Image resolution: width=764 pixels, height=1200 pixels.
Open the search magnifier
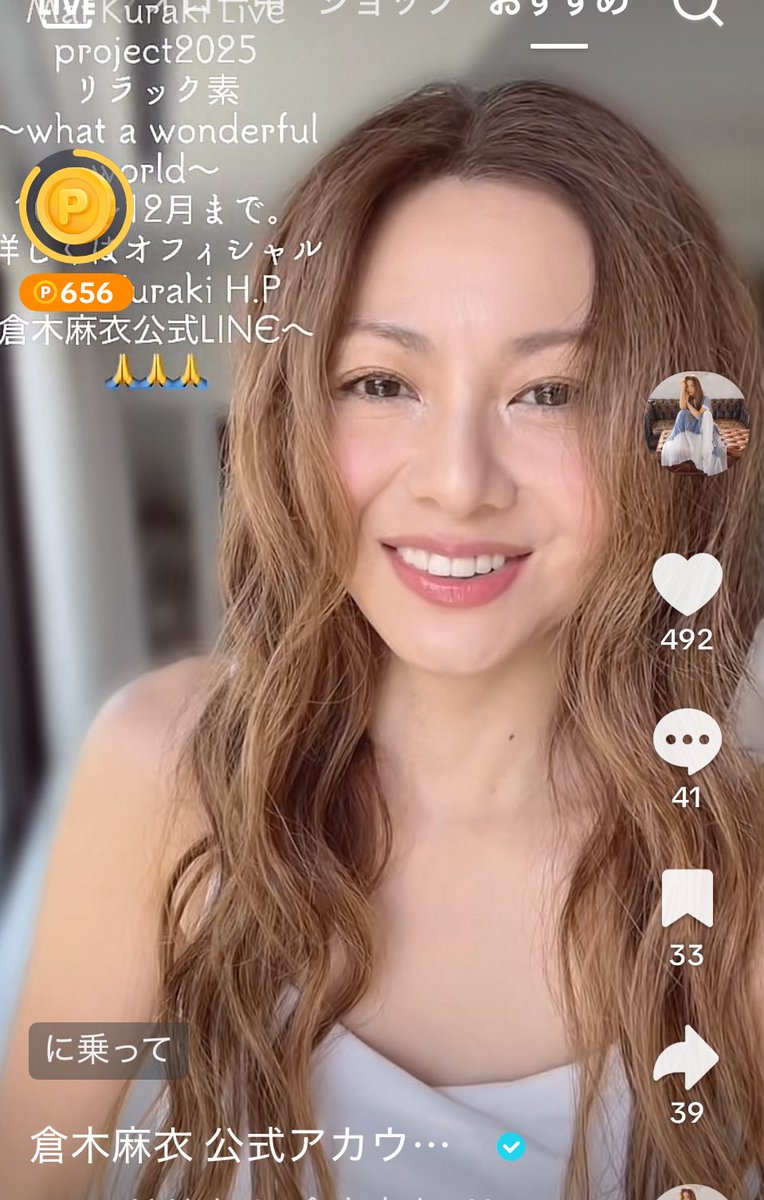tap(698, 10)
